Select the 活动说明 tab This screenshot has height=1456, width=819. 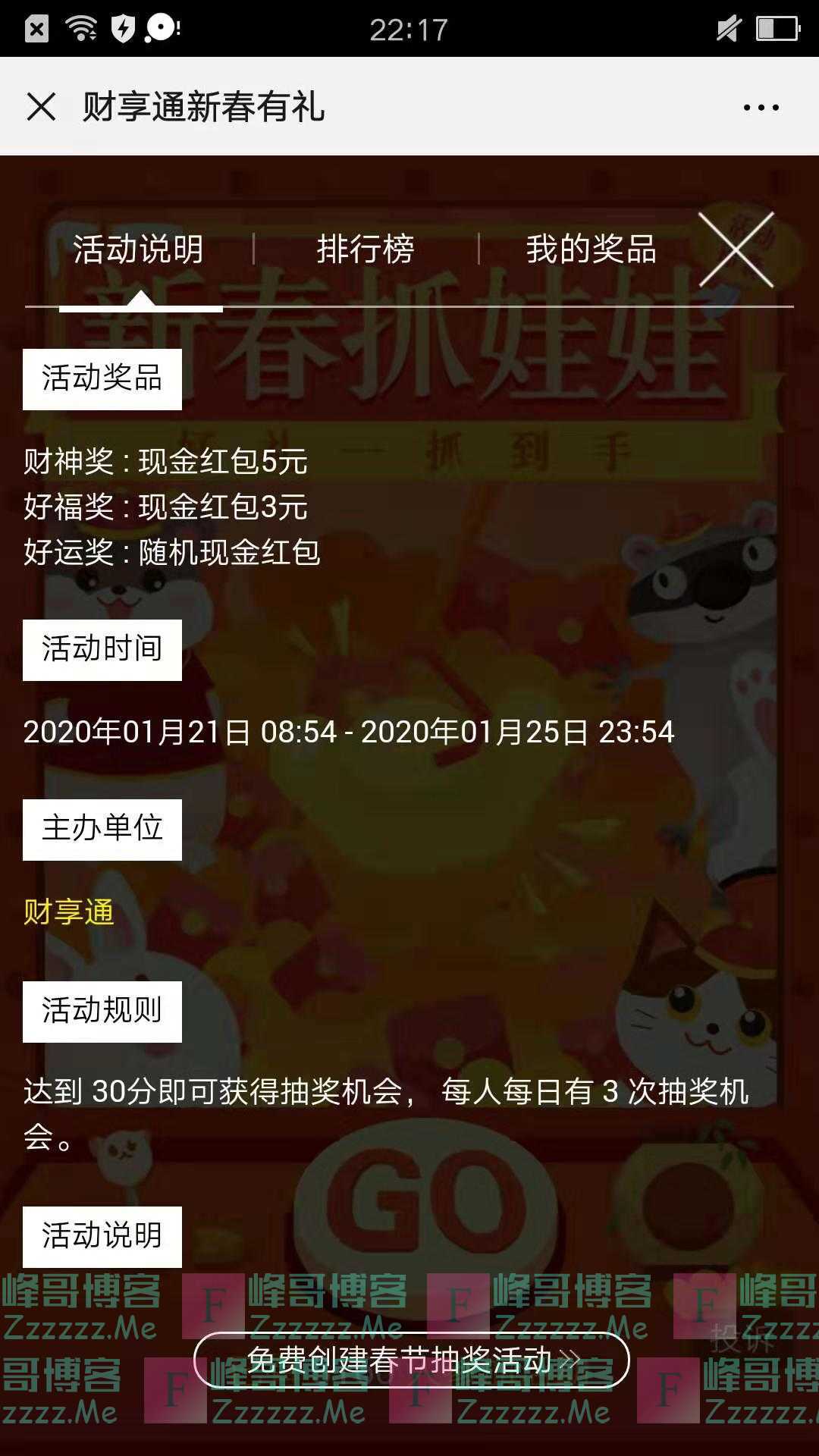pyautogui.click(x=138, y=249)
